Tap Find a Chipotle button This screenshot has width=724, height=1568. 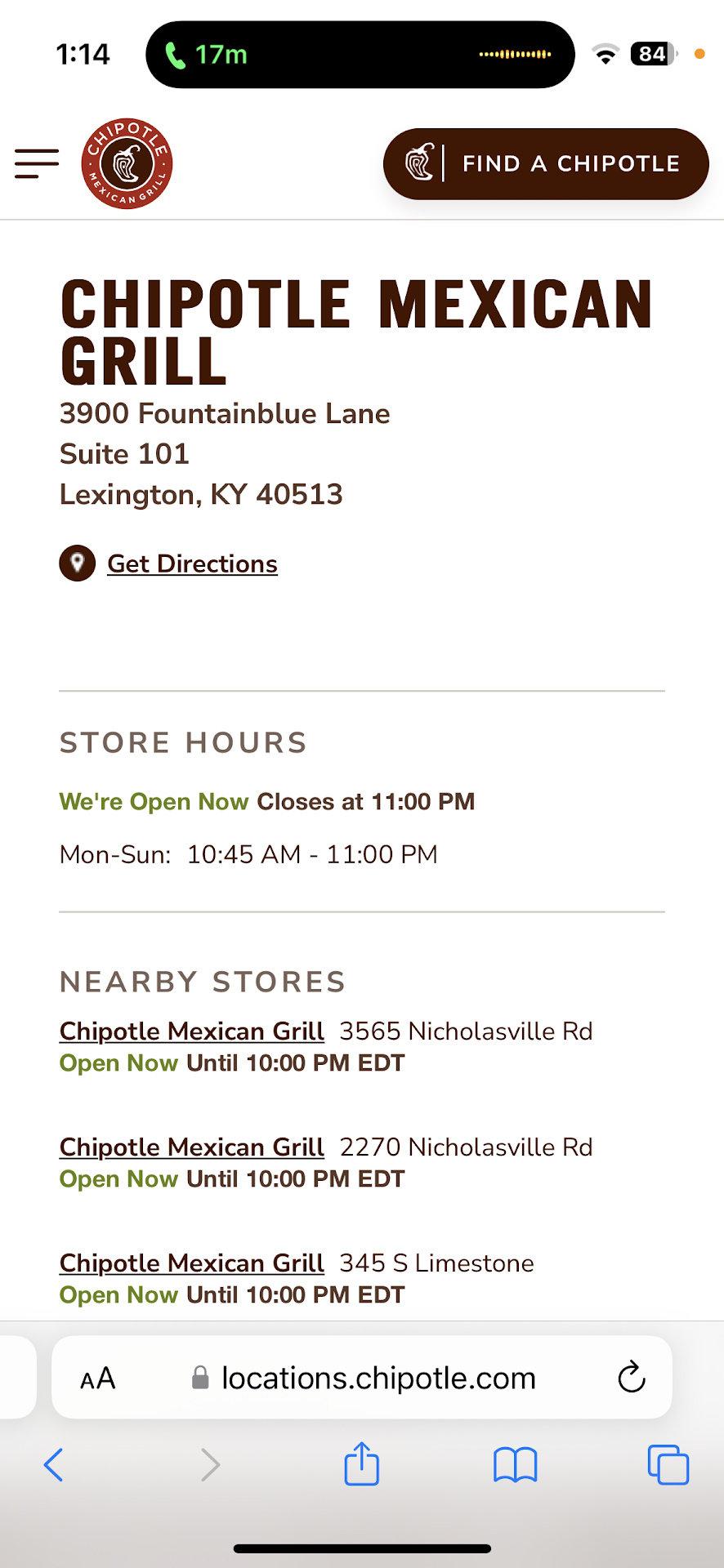pos(545,164)
